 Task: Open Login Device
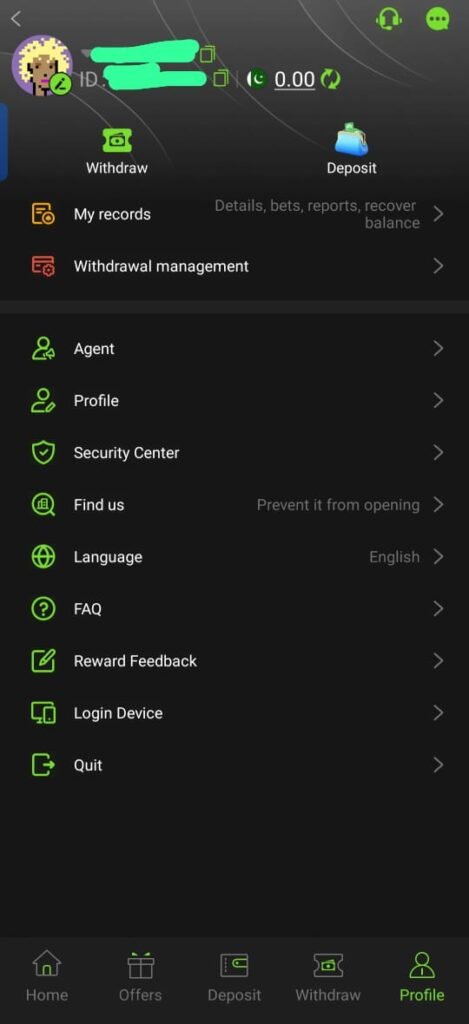click(234, 713)
